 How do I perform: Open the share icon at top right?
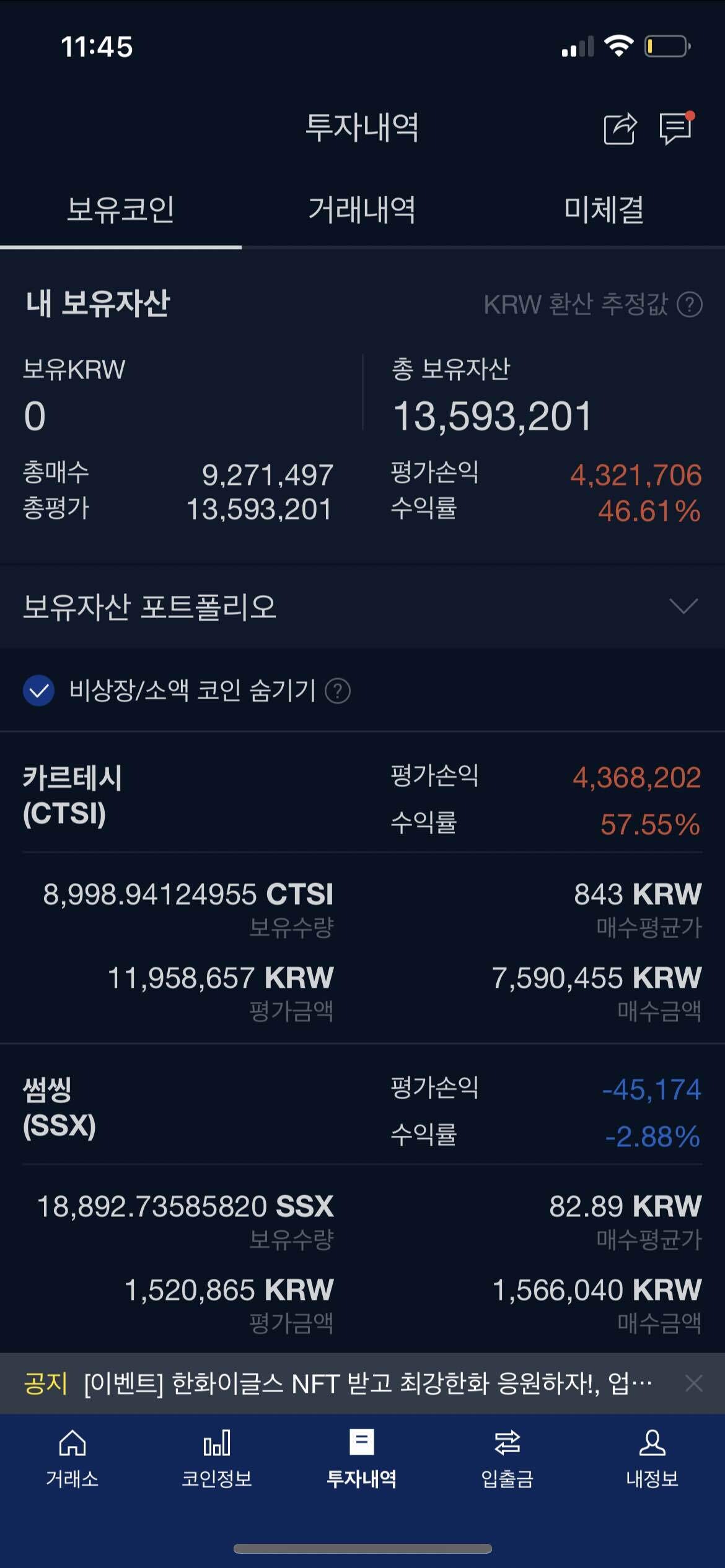(x=617, y=130)
